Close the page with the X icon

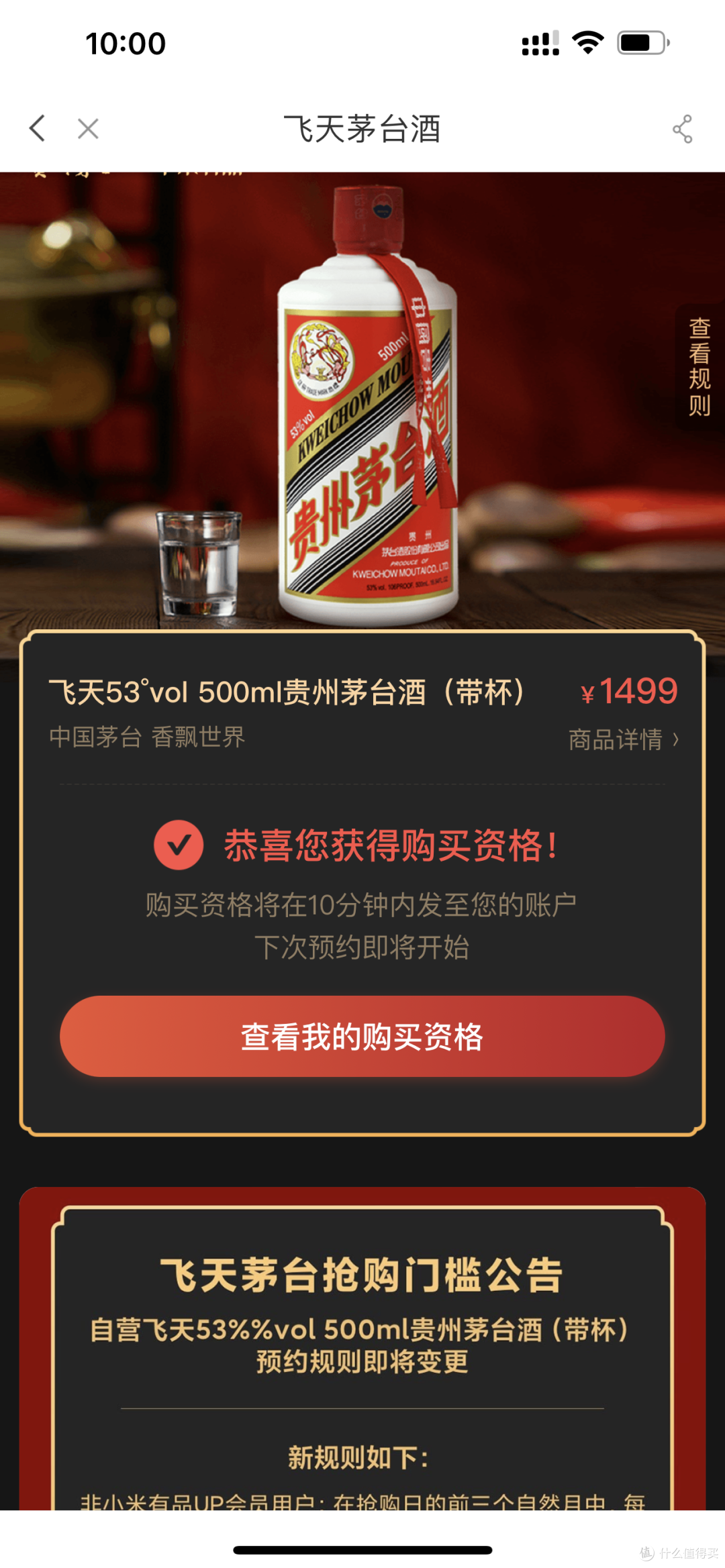click(88, 128)
